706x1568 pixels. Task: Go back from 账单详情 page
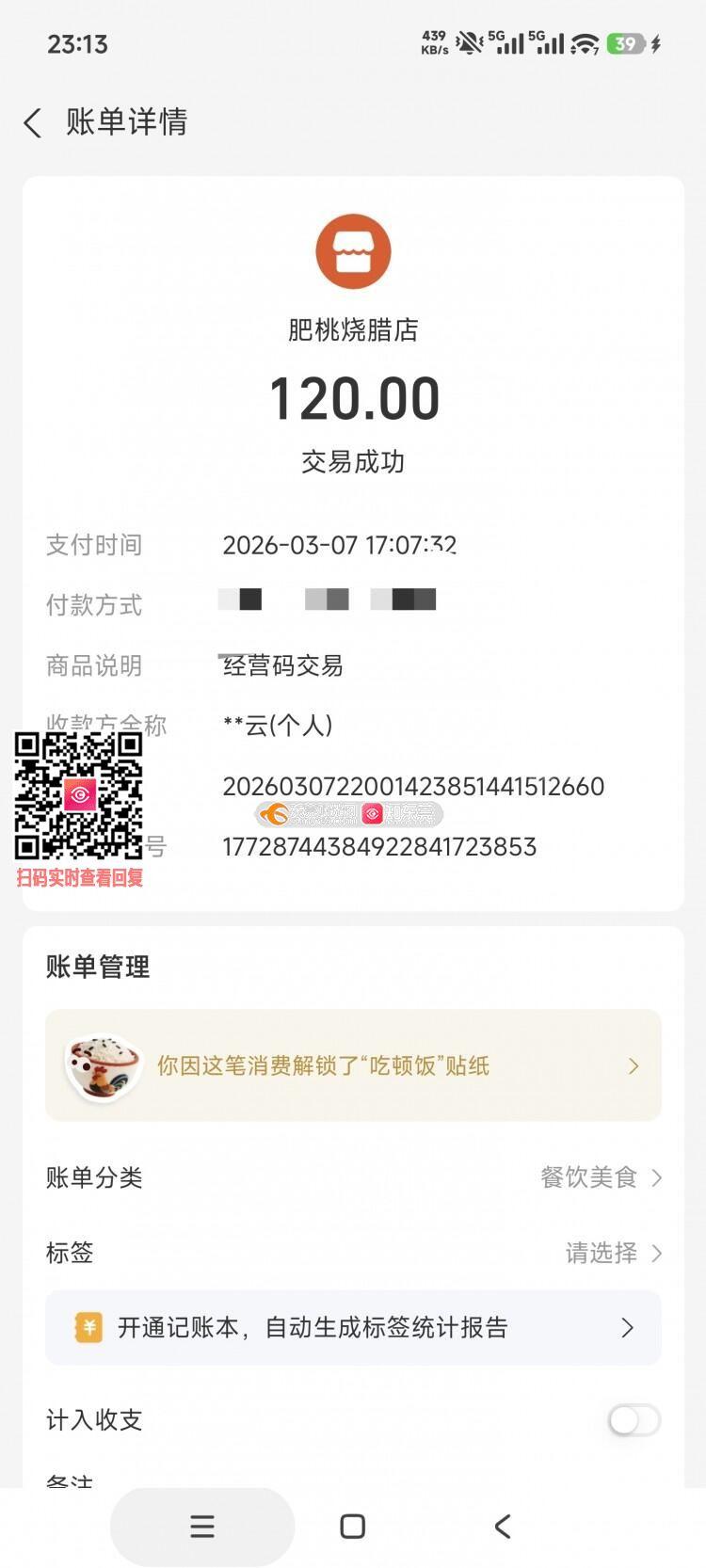[x=33, y=122]
